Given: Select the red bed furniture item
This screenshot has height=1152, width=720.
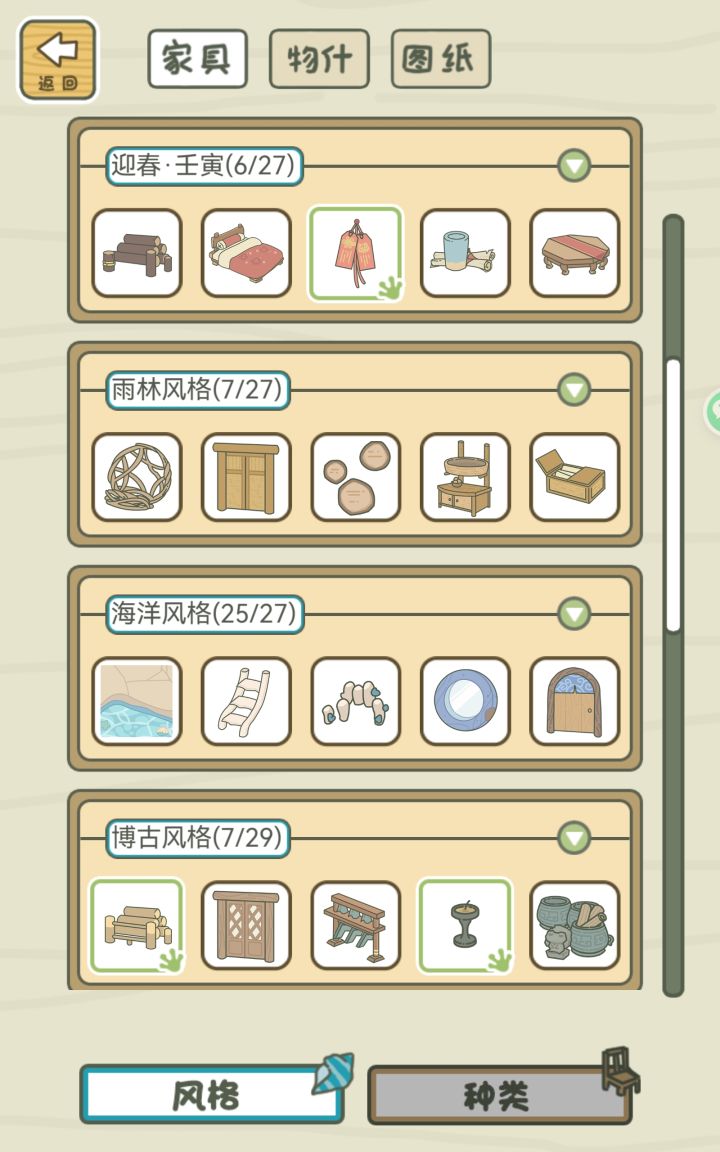Looking at the screenshot, I should click(x=246, y=253).
